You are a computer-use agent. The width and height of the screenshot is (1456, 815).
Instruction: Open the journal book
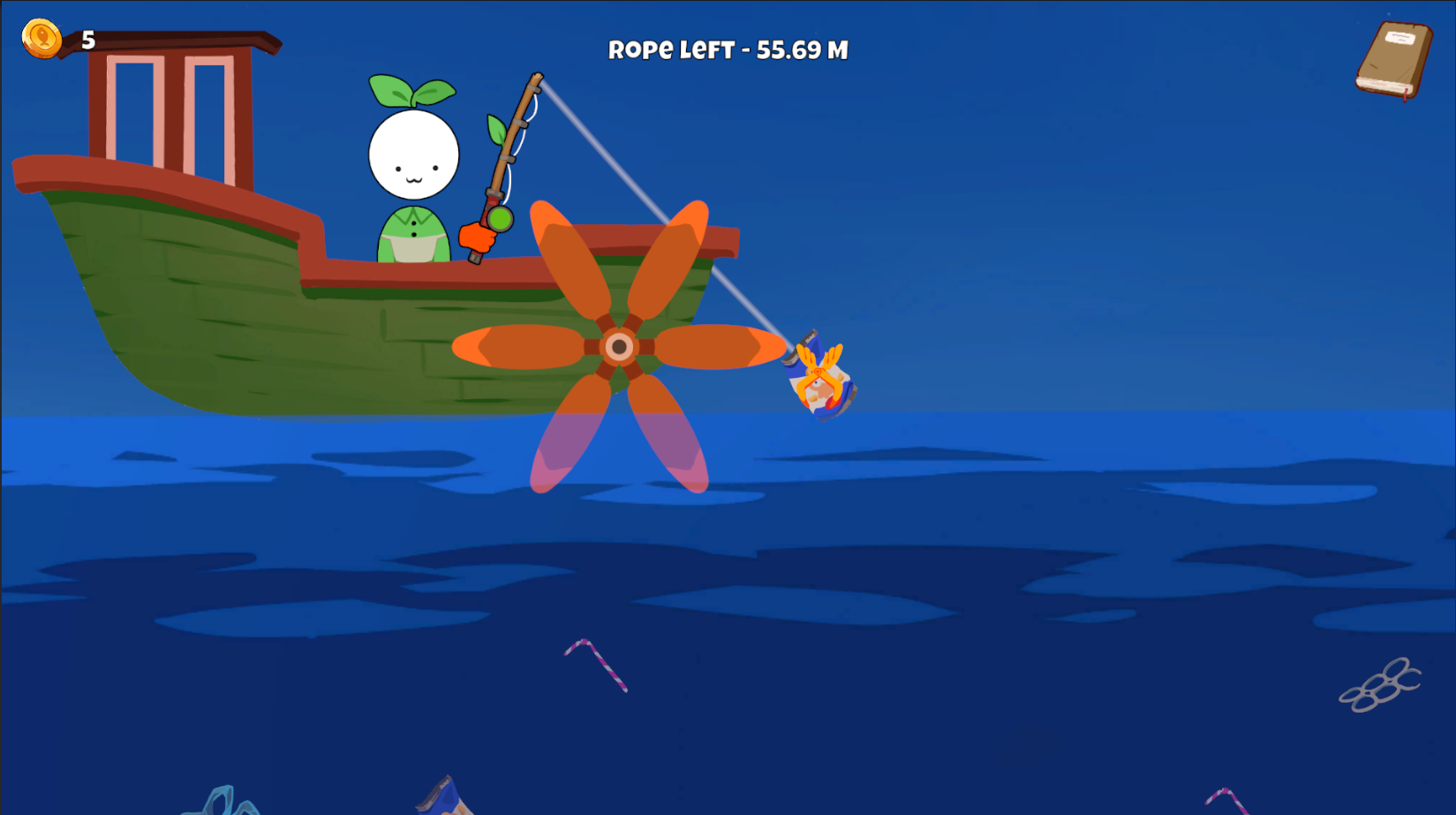(1392, 59)
